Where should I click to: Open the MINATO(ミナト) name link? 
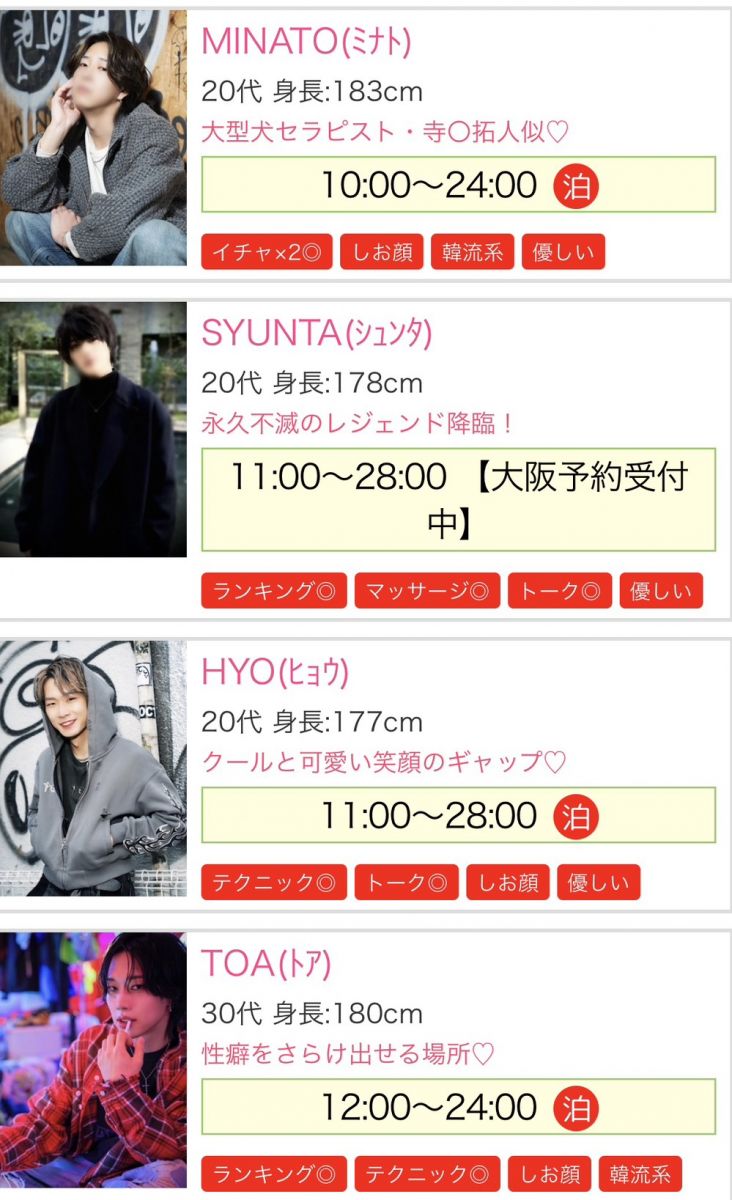(x=306, y=42)
